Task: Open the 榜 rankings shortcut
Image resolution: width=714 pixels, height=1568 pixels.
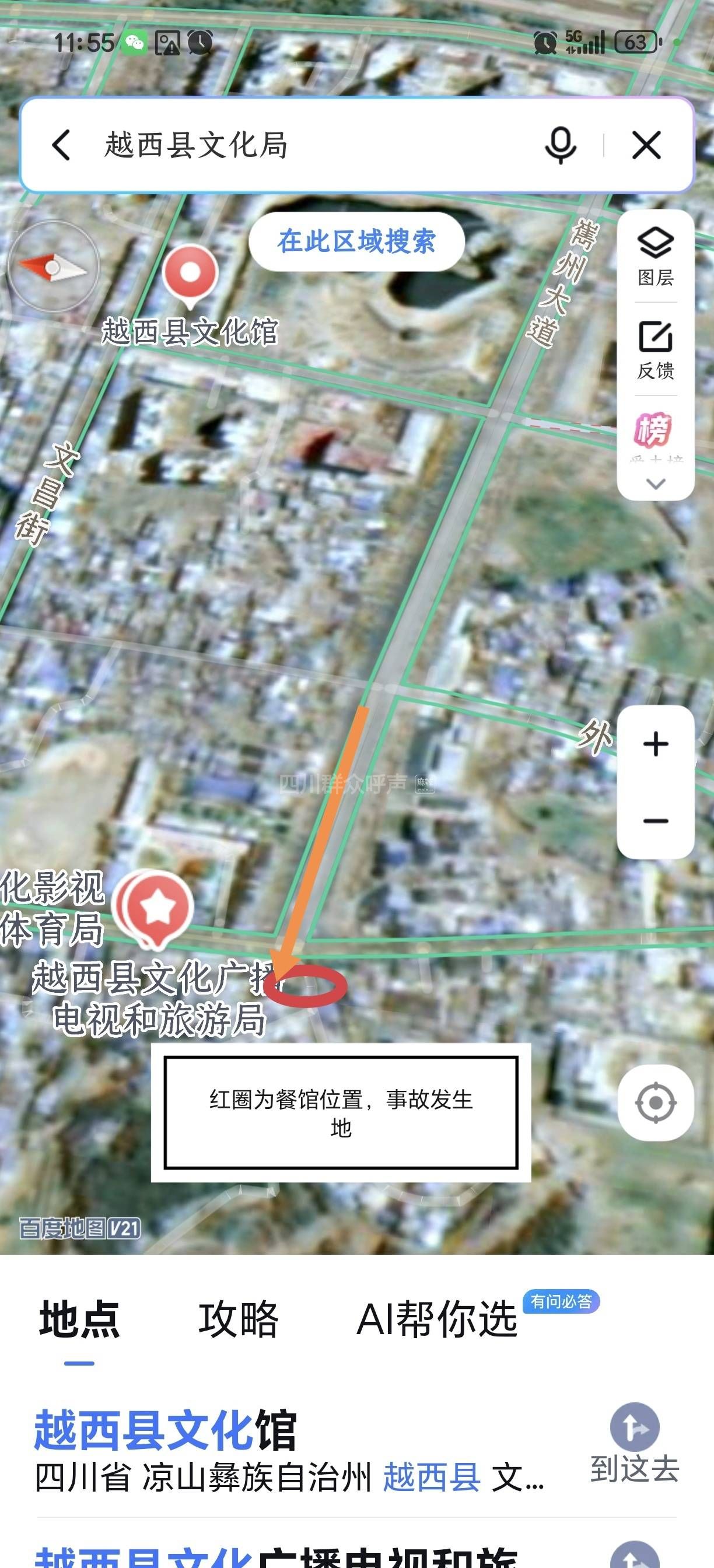Action: (x=654, y=430)
